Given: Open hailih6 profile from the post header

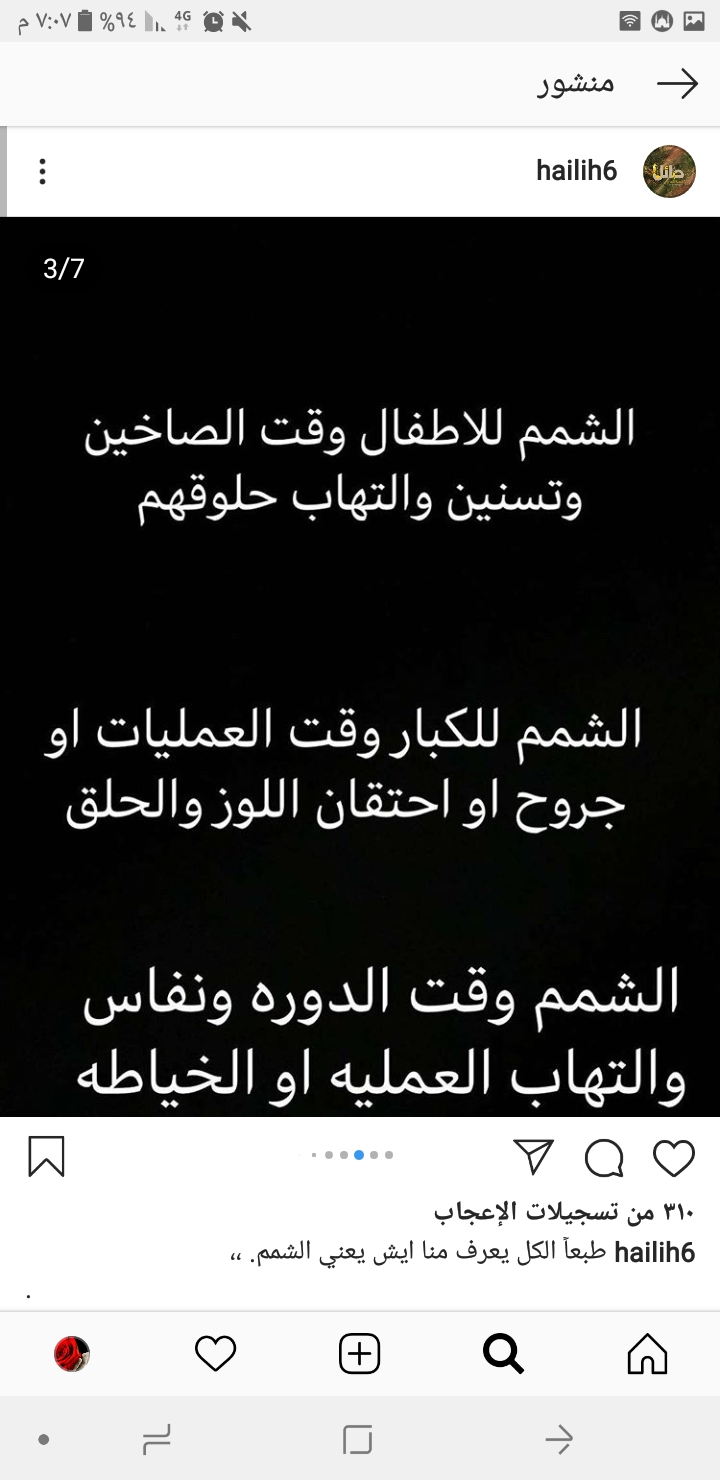Looking at the screenshot, I should tap(576, 171).
